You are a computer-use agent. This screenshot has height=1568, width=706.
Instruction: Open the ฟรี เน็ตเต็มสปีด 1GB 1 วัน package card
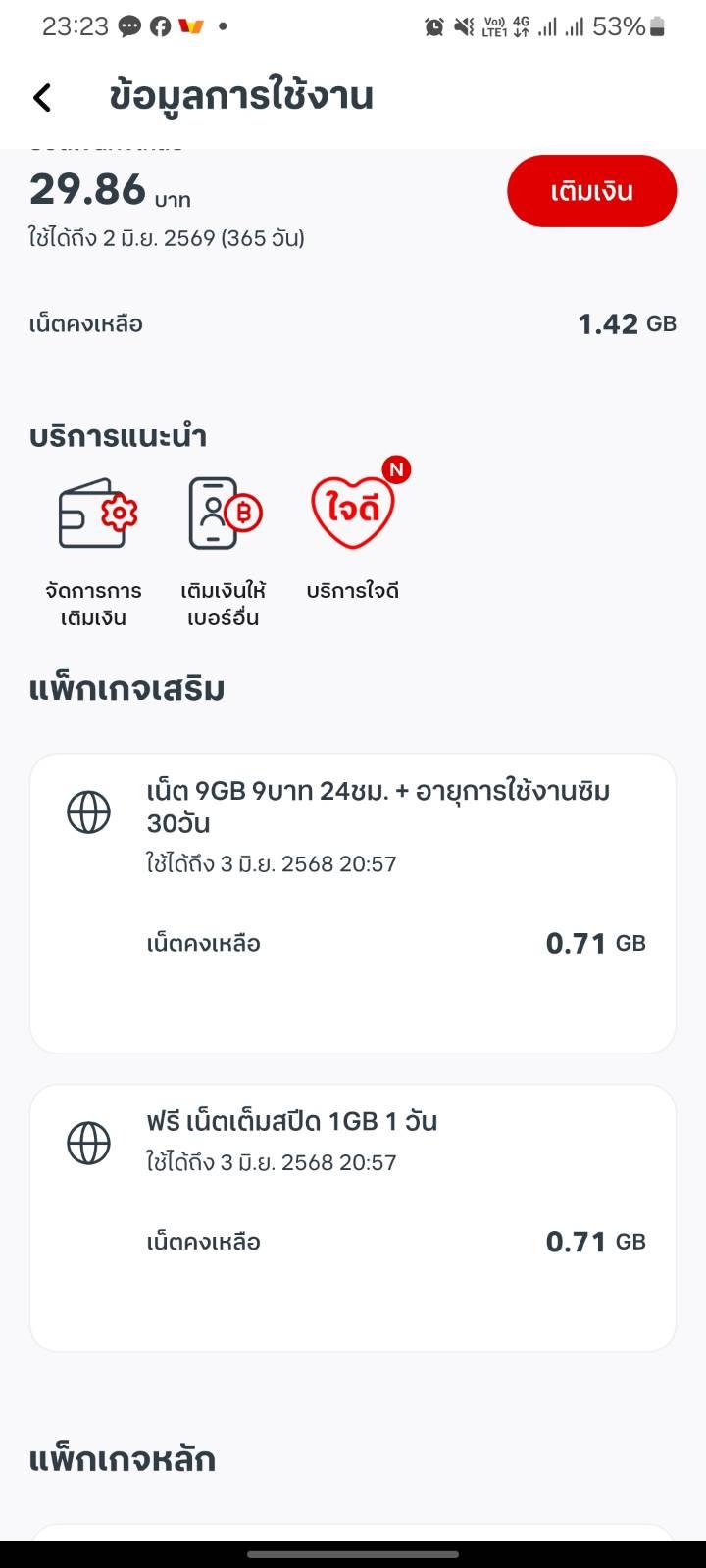point(353,1218)
